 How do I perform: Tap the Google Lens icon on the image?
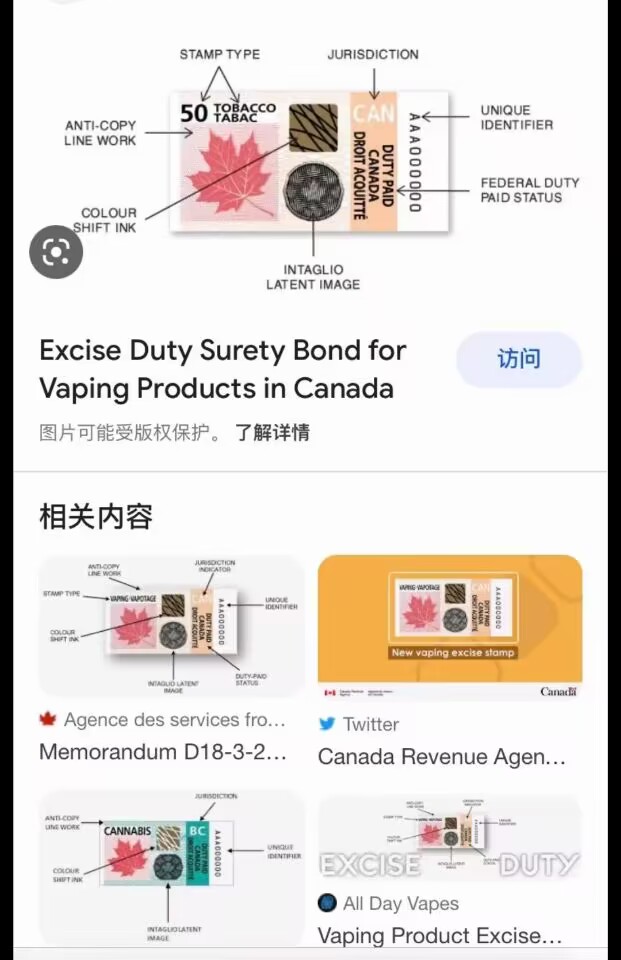pyautogui.click(x=56, y=253)
